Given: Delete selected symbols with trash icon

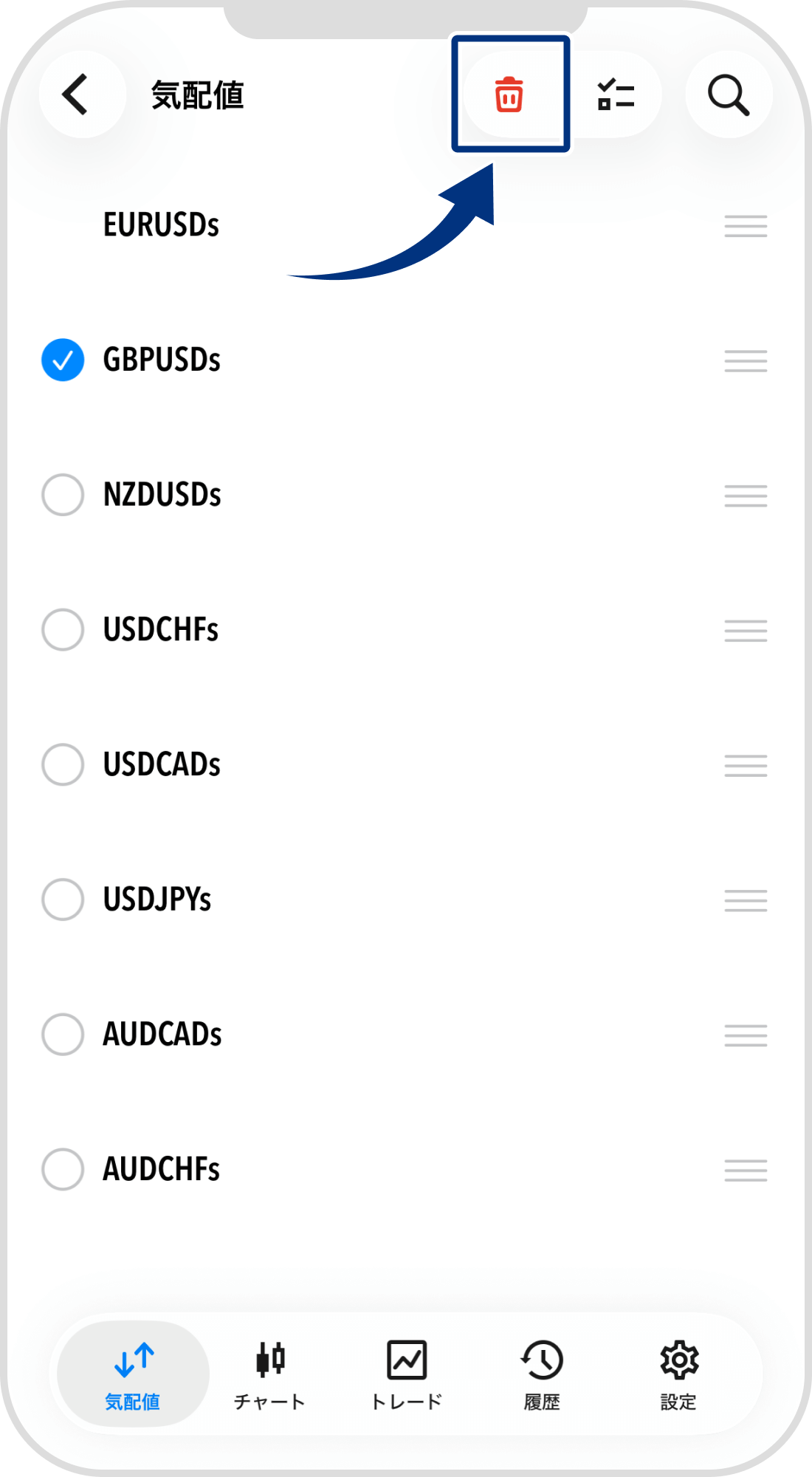Looking at the screenshot, I should click(509, 95).
